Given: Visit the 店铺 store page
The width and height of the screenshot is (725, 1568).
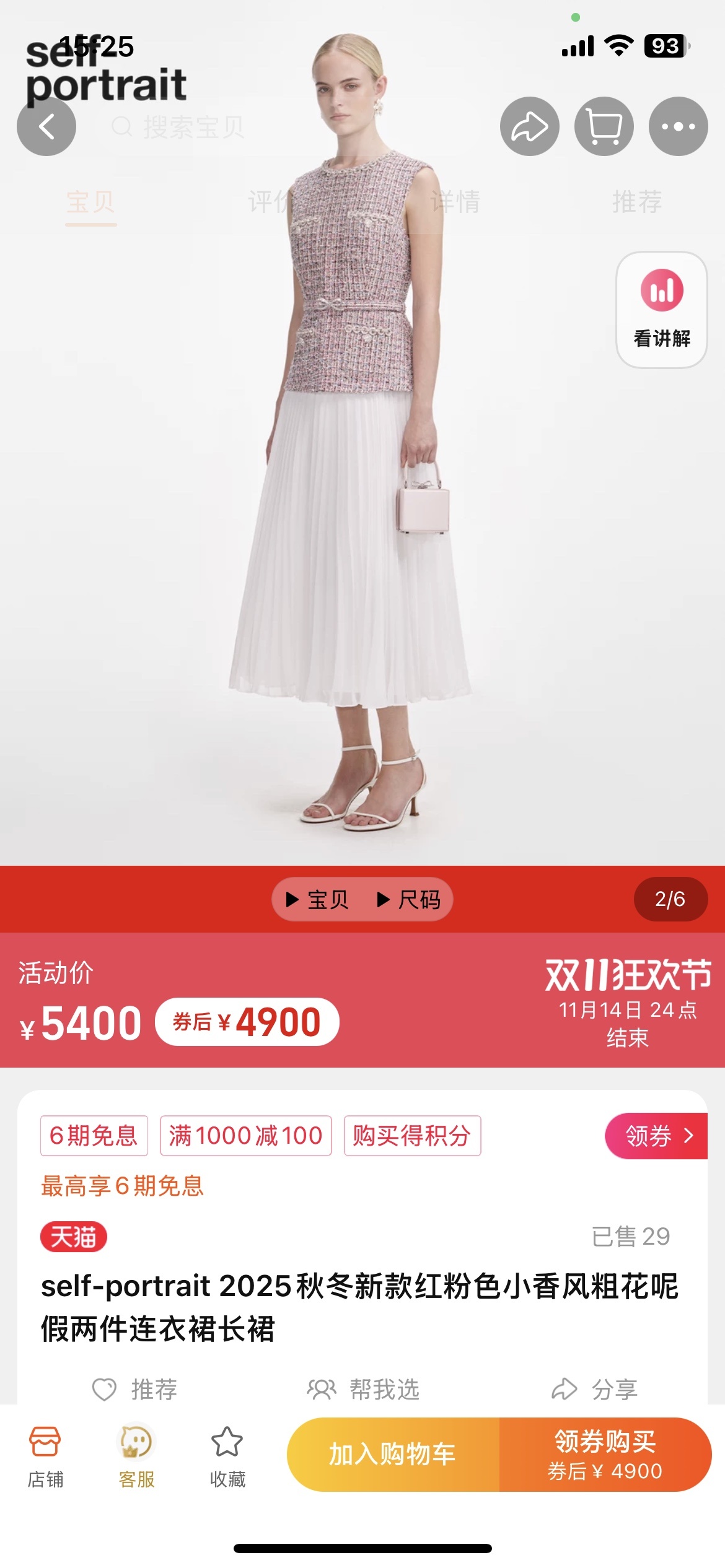Looking at the screenshot, I should pos(45,1457).
